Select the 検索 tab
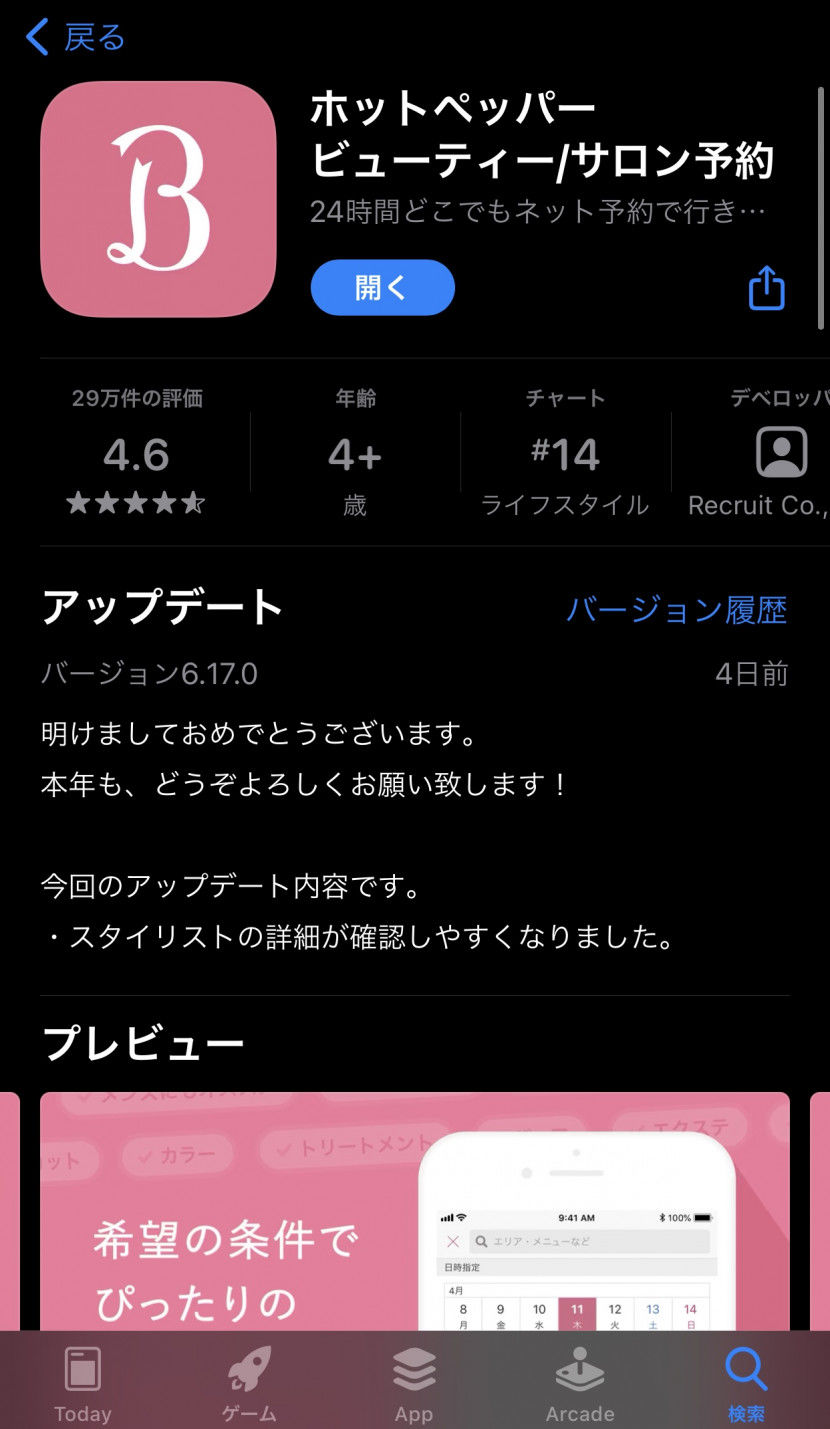The height and width of the screenshot is (1429, 830). tap(746, 1384)
